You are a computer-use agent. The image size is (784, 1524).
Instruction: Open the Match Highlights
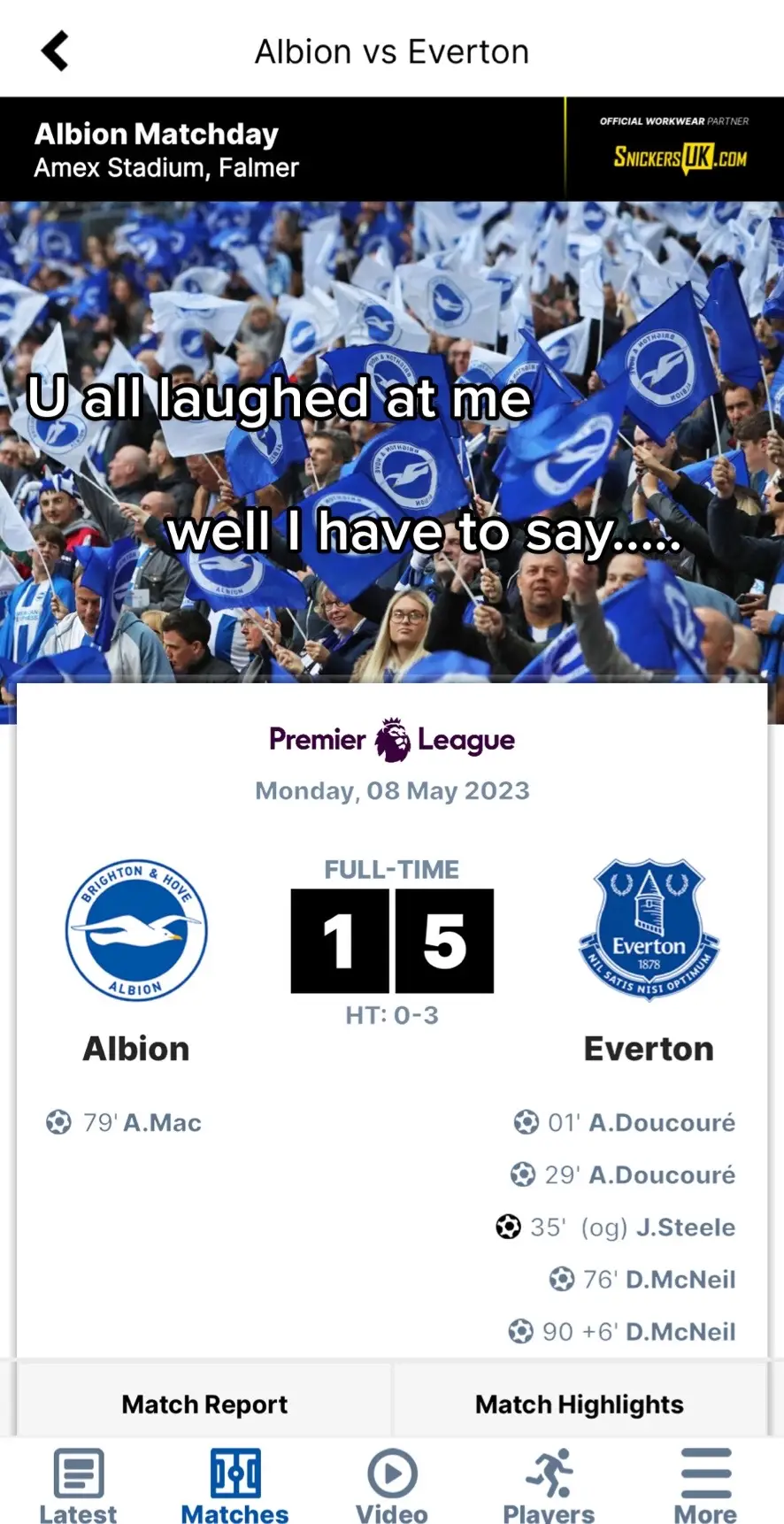point(579,1404)
